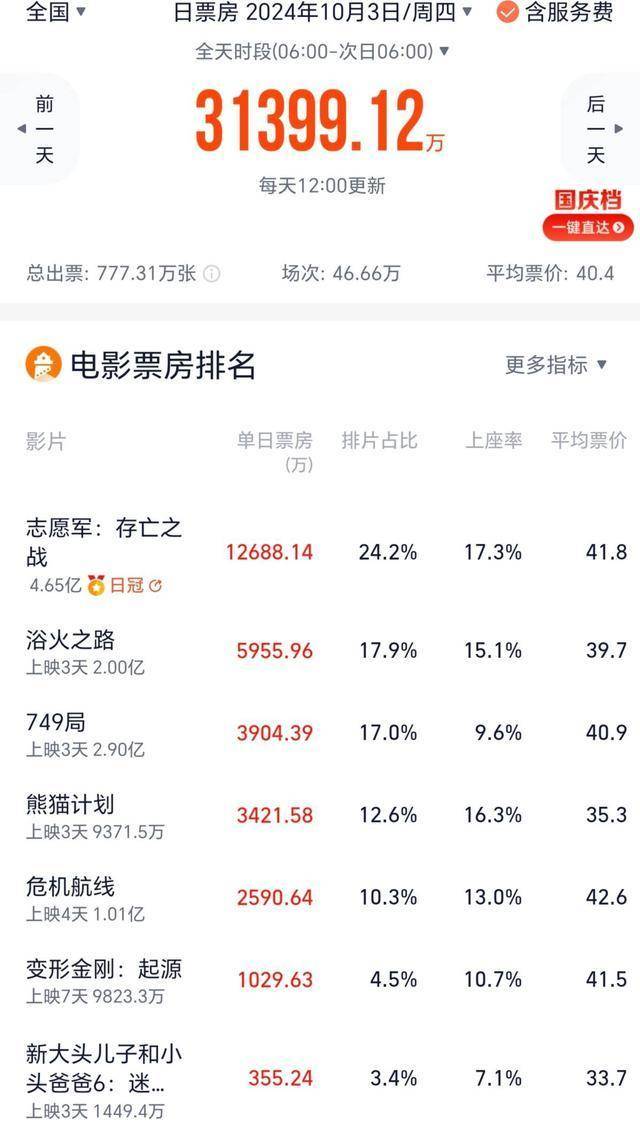Open the 更多指标 dropdown
The height and width of the screenshot is (1134, 640).
pyautogui.click(x=555, y=365)
